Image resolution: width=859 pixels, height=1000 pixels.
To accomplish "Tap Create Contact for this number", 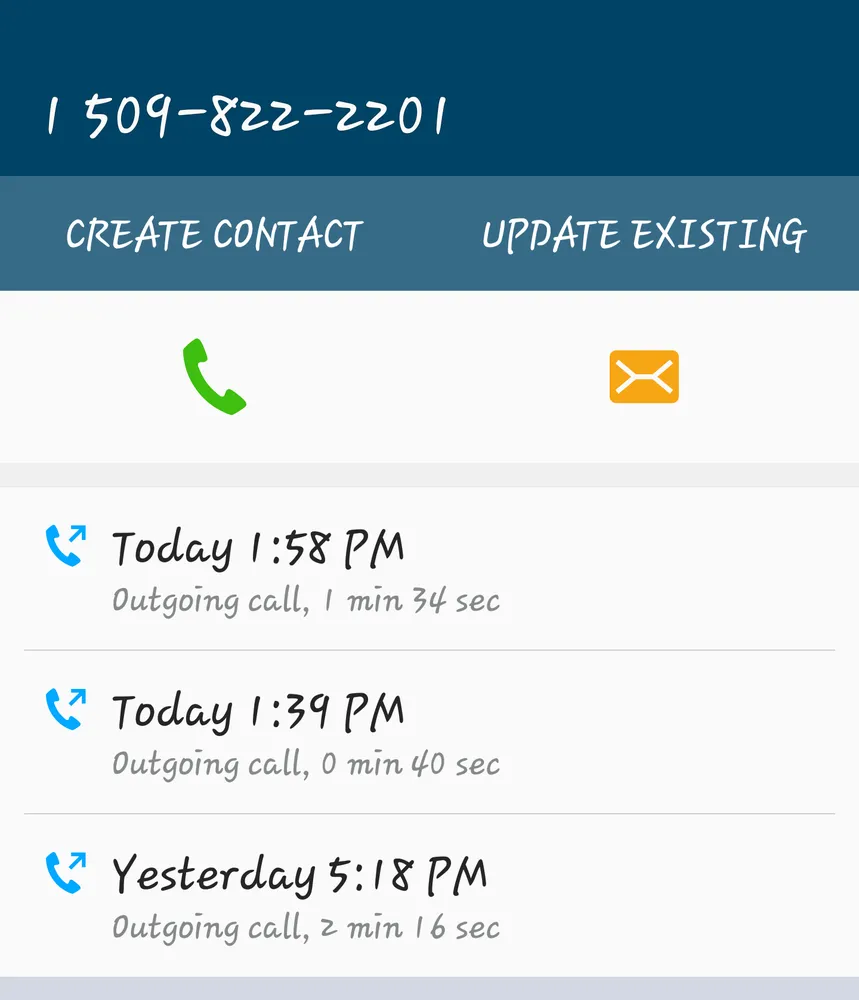I will pyautogui.click(x=214, y=235).
